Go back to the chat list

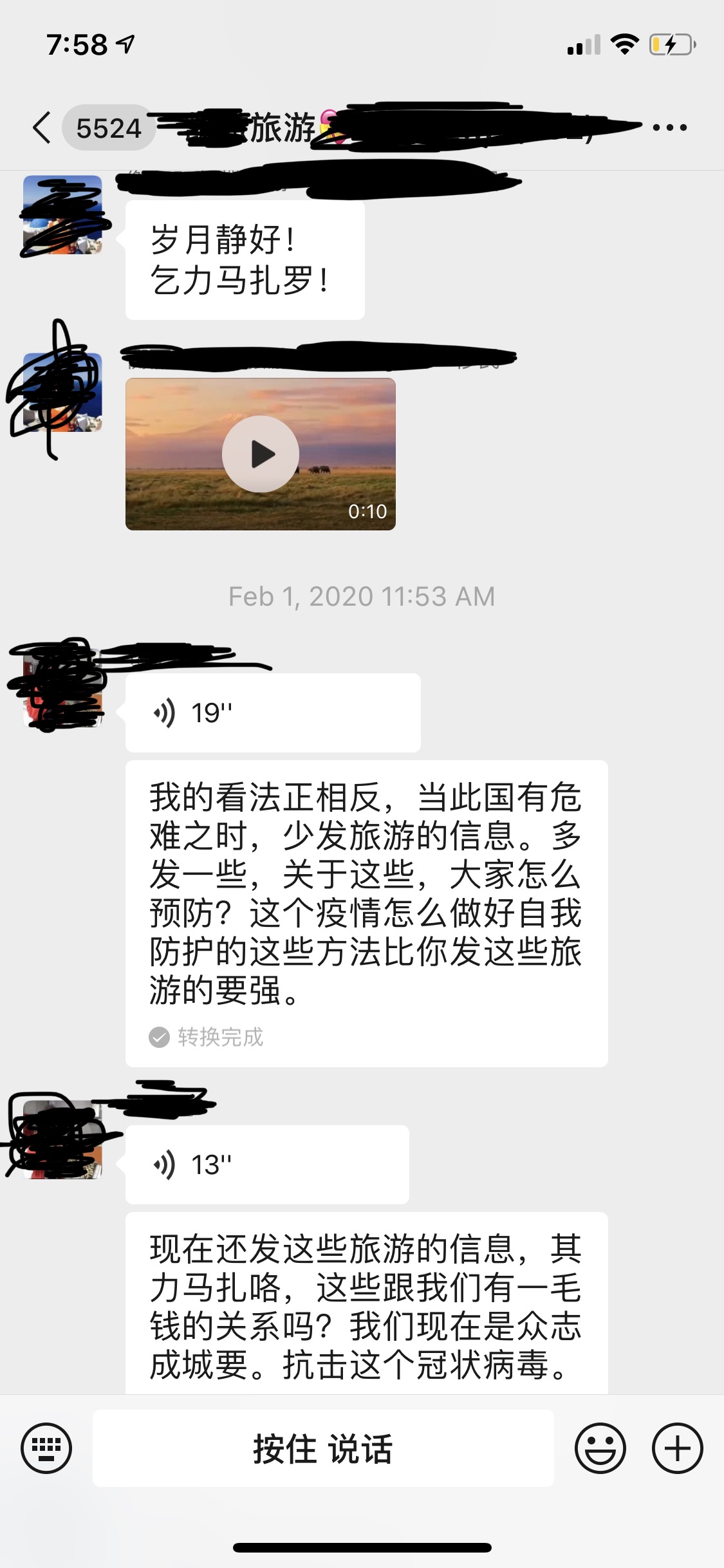click(42, 127)
